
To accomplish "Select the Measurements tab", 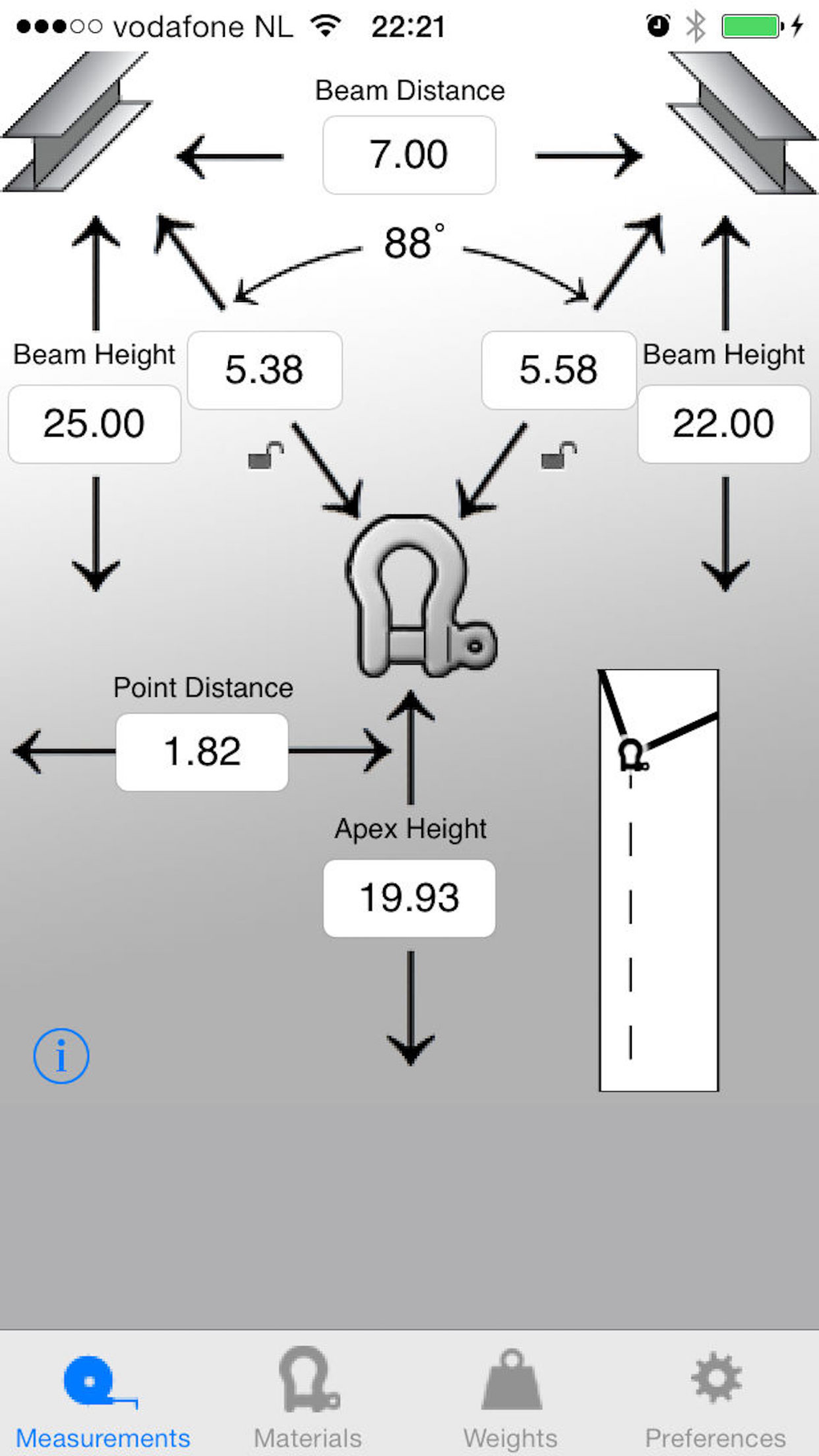I will tap(103, 1398).
